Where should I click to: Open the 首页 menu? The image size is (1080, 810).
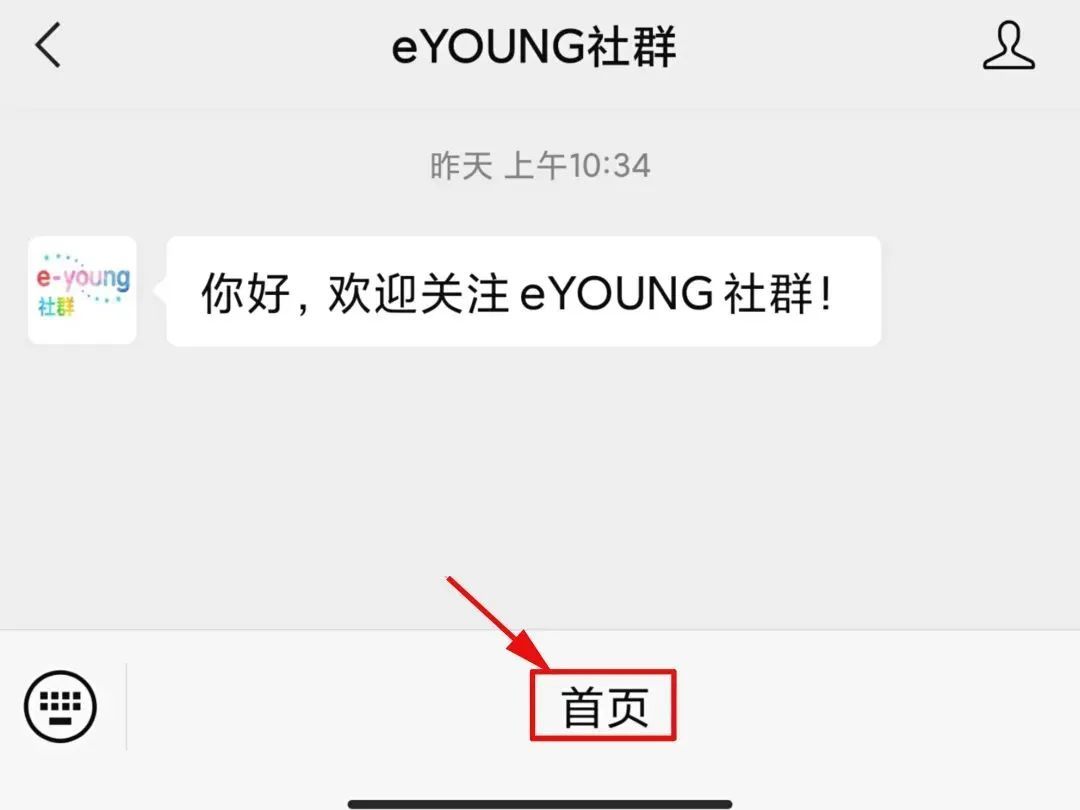(604, 707)
